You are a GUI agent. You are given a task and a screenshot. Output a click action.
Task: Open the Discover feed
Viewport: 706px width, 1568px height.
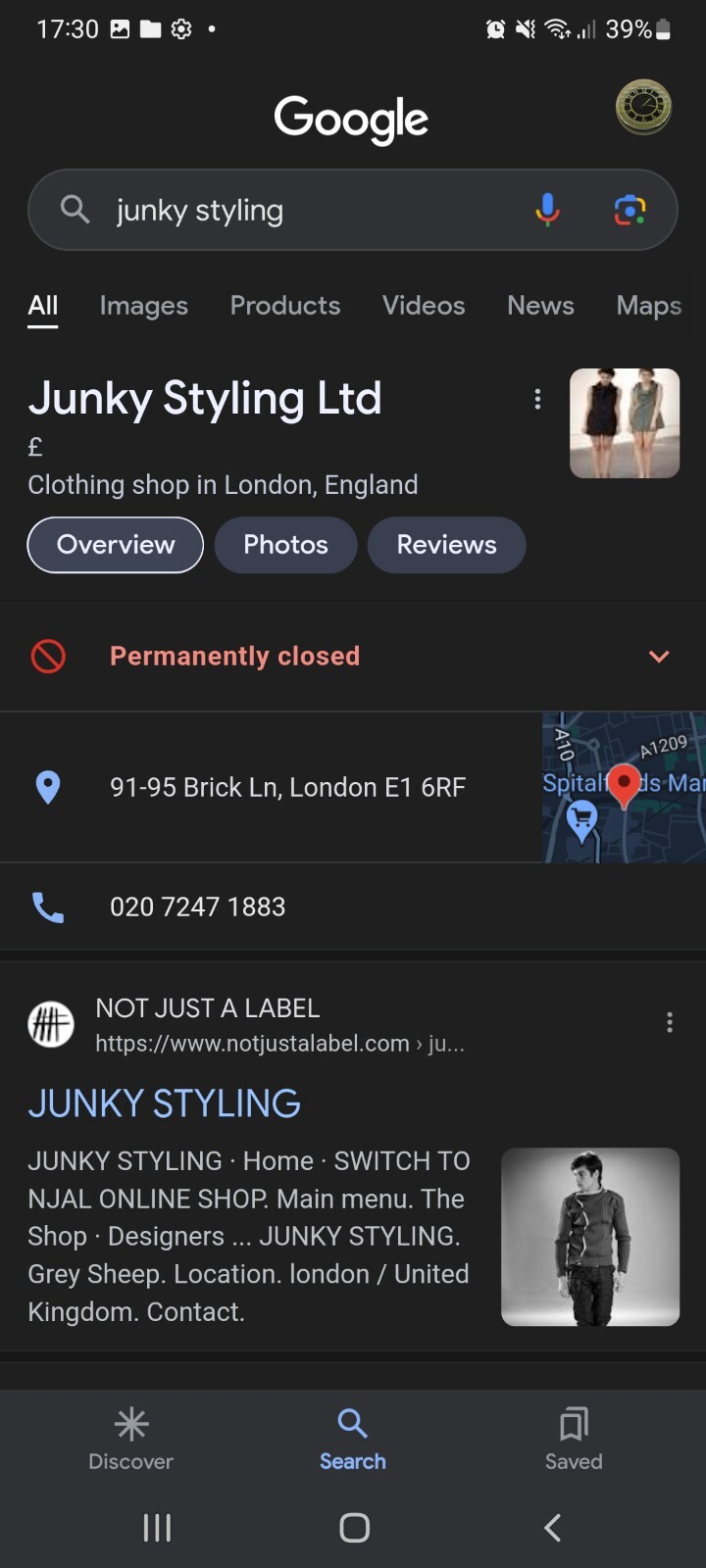130,1441
